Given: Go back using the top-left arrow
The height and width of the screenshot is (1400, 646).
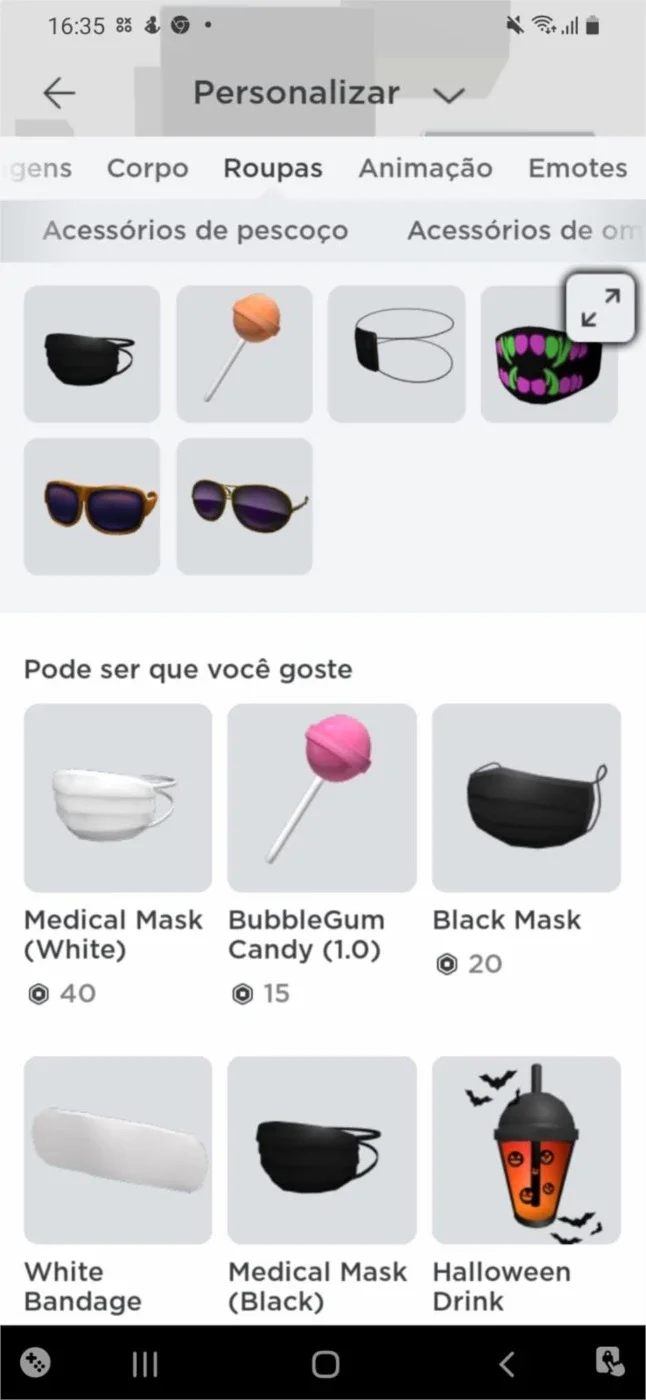Looking at the screenshot, I should [x=59, y=93].
